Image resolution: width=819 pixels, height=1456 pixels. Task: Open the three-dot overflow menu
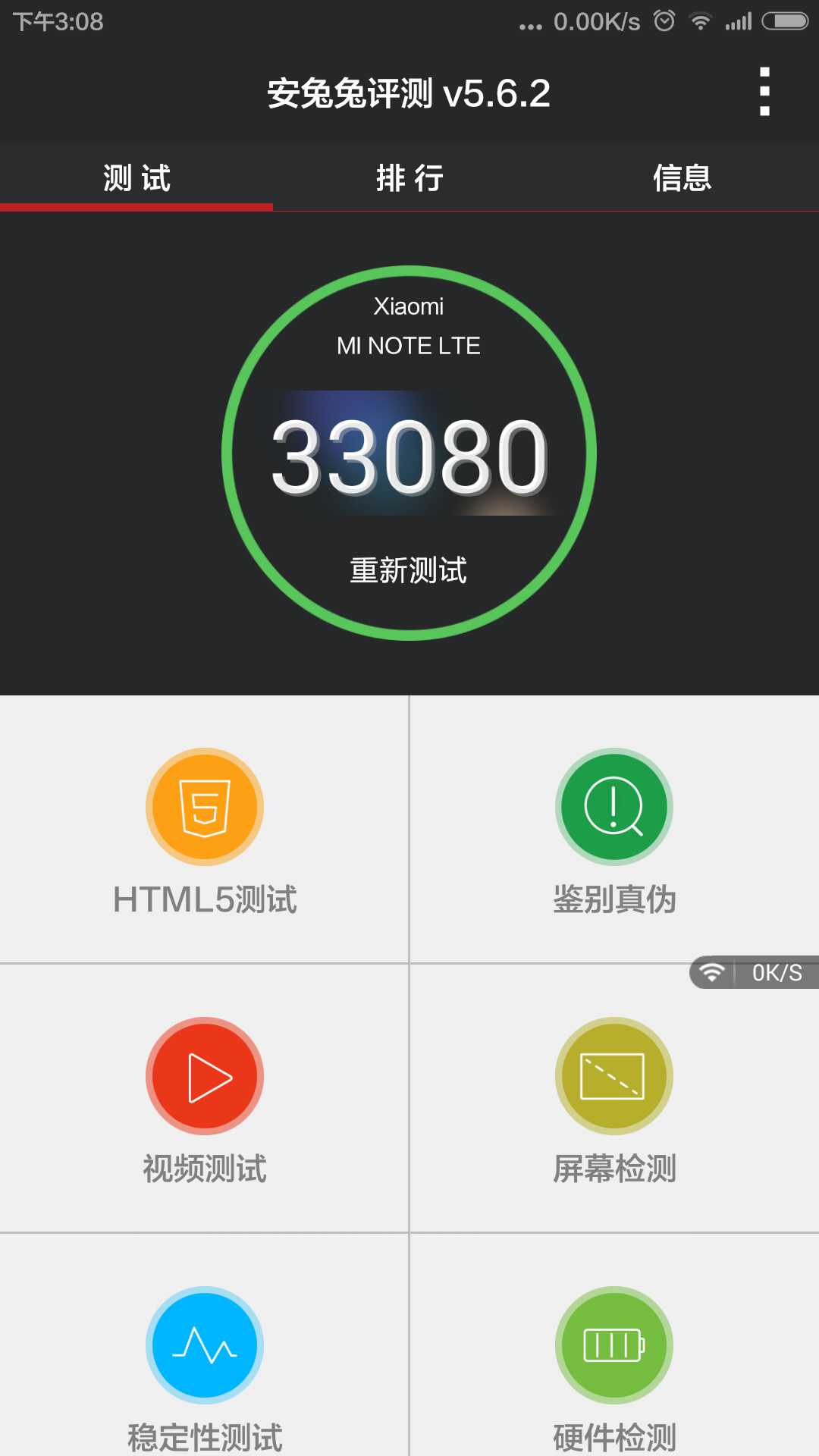pyautogui.click(x=764, y=92)
